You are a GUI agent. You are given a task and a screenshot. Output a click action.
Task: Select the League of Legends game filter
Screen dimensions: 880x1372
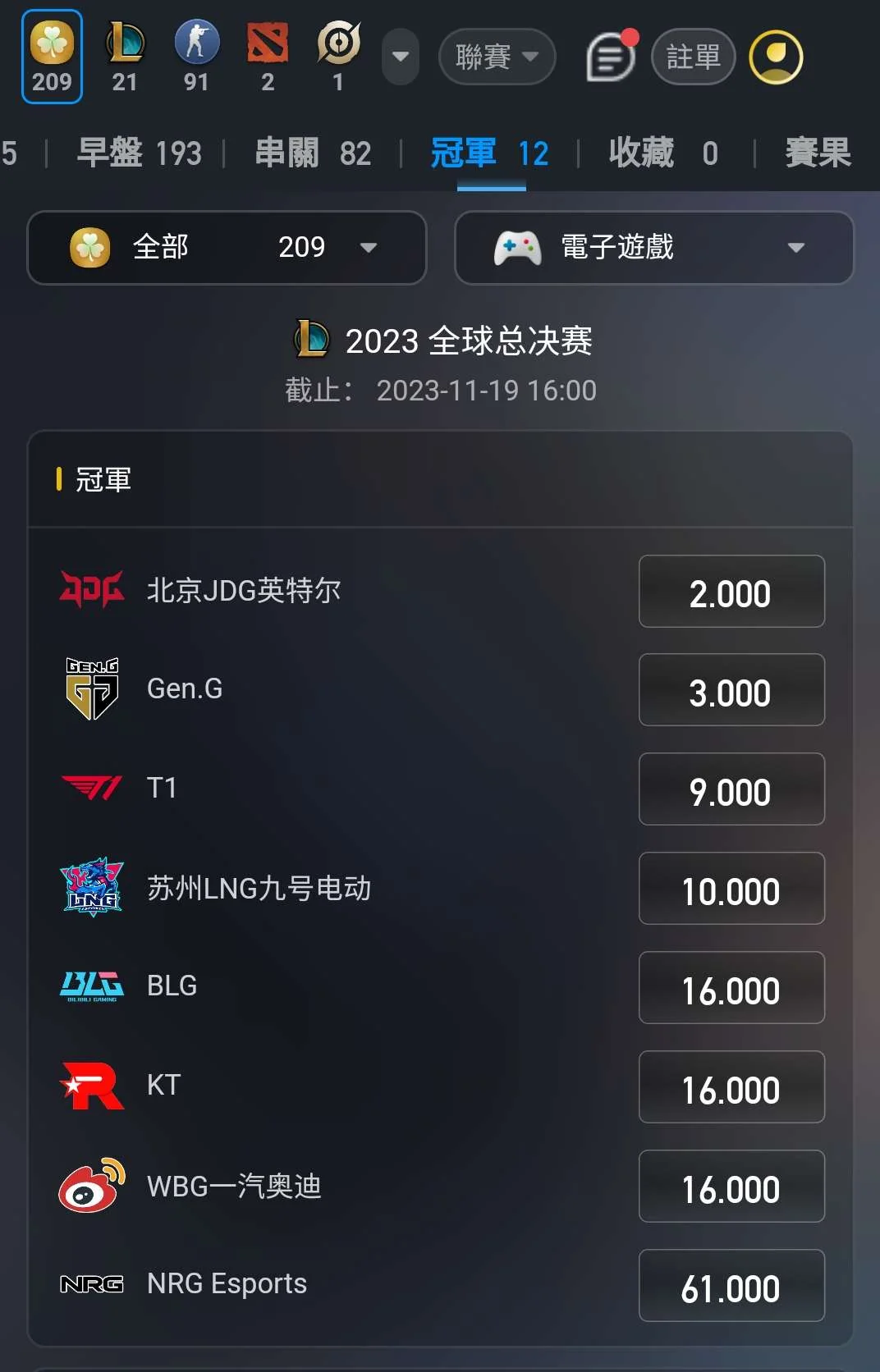pos(125,56)
